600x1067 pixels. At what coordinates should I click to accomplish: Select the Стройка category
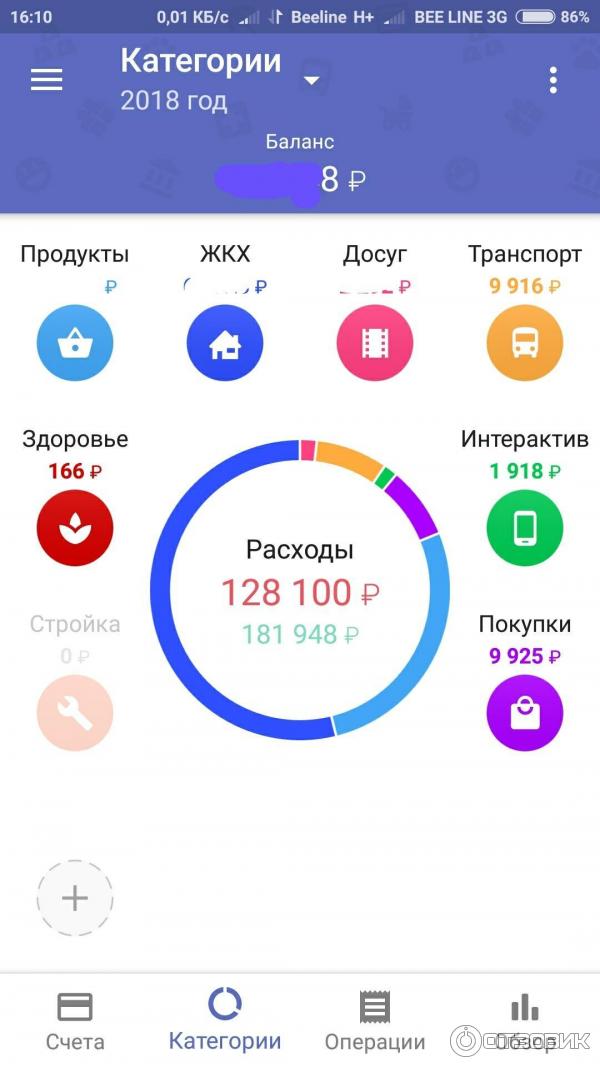pos(75,713)
